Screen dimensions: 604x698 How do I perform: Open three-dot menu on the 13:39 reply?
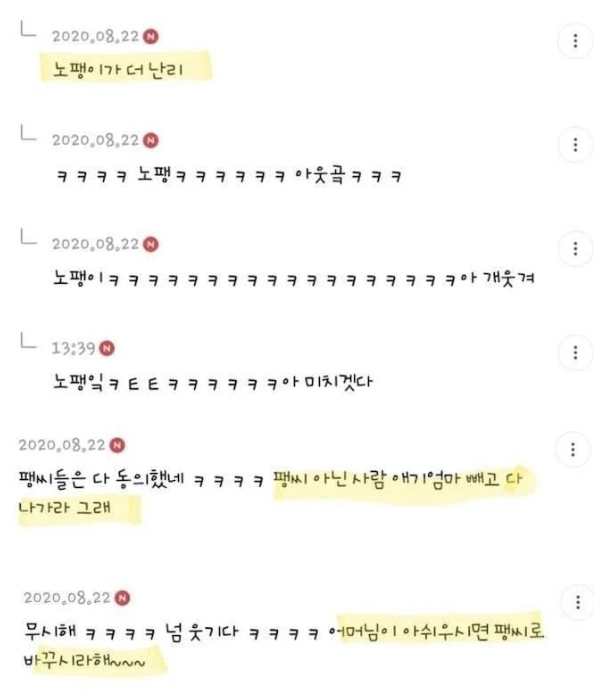click(x=575, y=352)
